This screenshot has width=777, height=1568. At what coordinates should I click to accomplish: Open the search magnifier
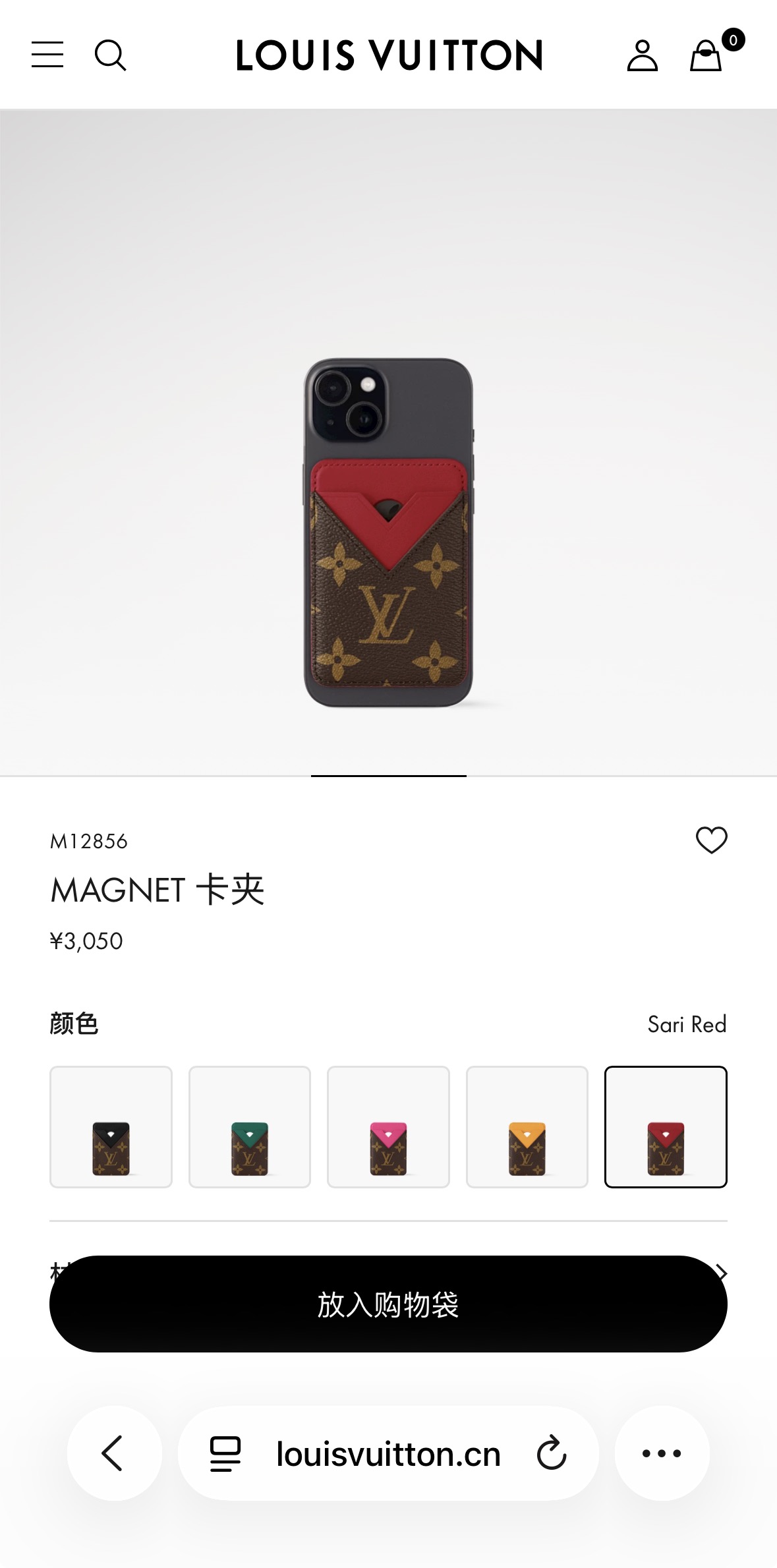111,55
